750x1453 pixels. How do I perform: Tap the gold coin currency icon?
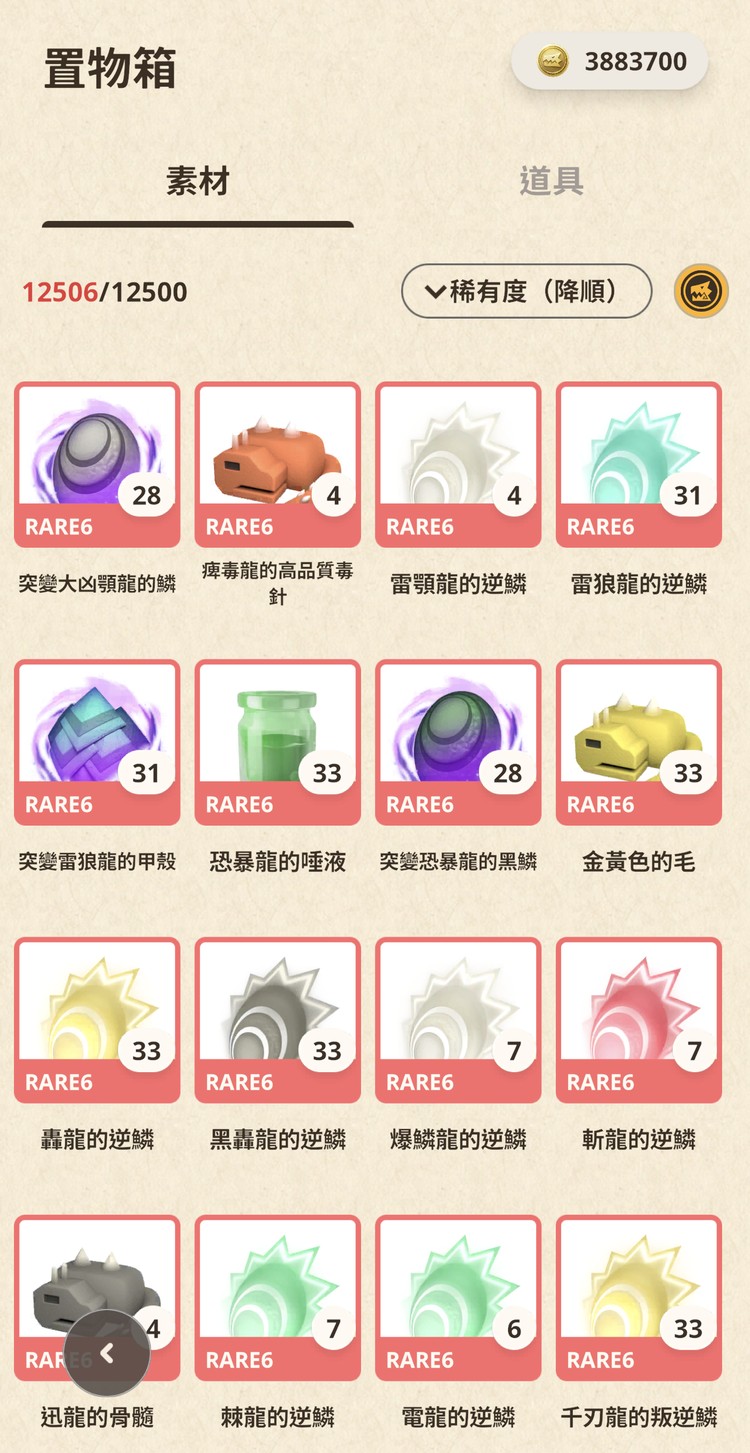click(x=554, y=60)
